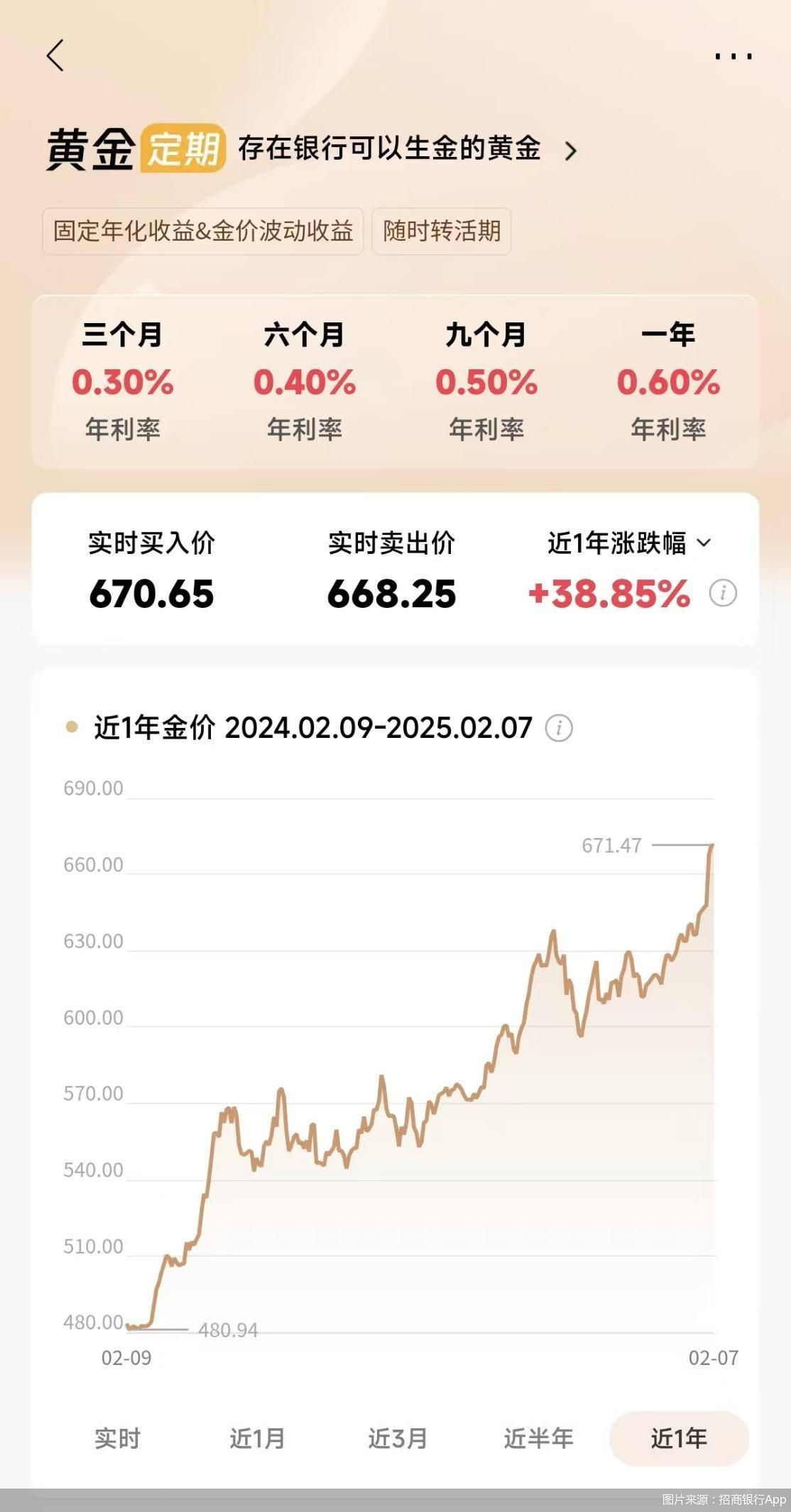
Task: Choose the 近1年 chart tab
Action: 679,1438
